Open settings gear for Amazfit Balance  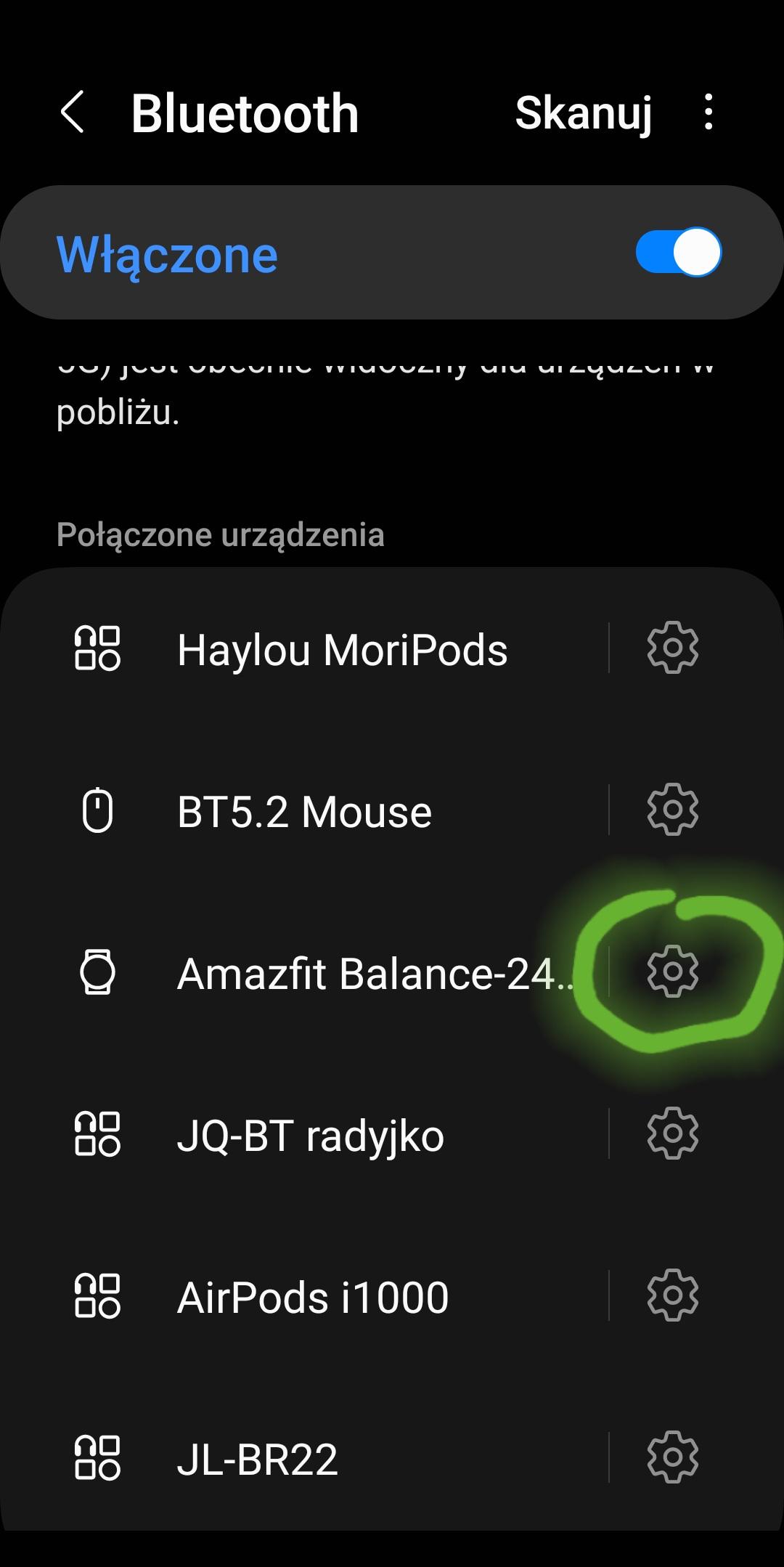click(672, 972)
